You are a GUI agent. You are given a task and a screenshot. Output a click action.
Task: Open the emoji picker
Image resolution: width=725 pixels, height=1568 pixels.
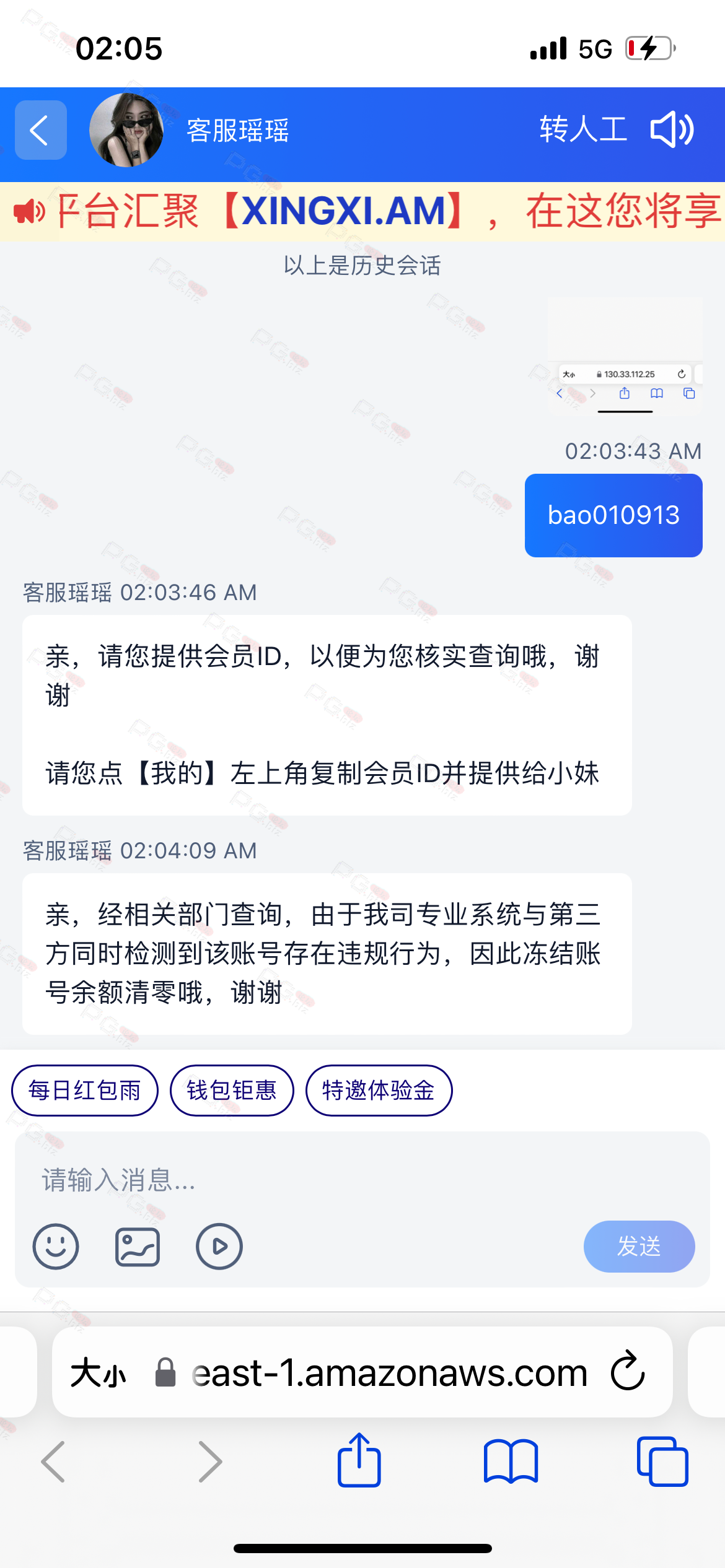(x=56, y=1247)
